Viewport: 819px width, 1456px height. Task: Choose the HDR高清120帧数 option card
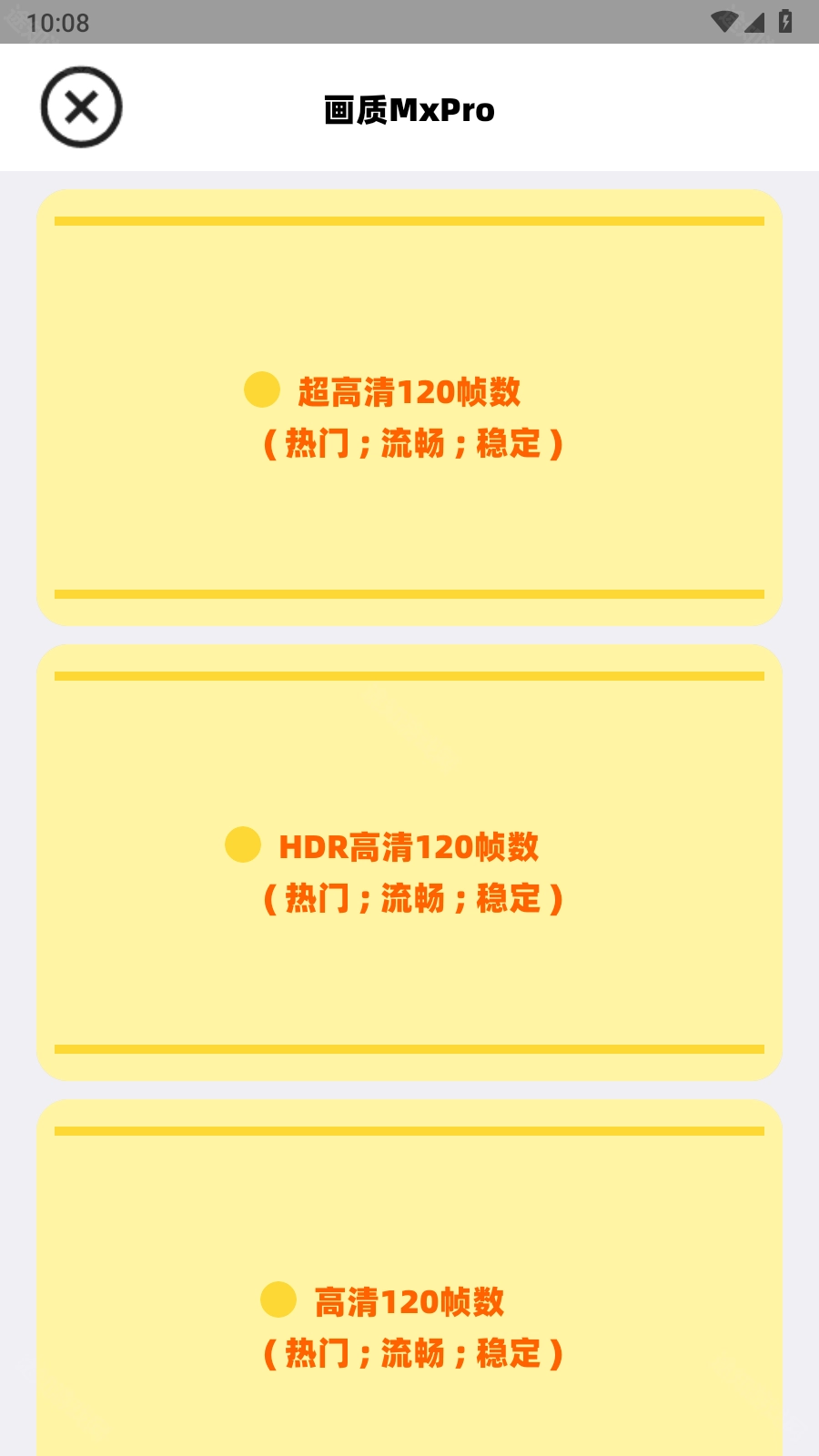[409, 863]
